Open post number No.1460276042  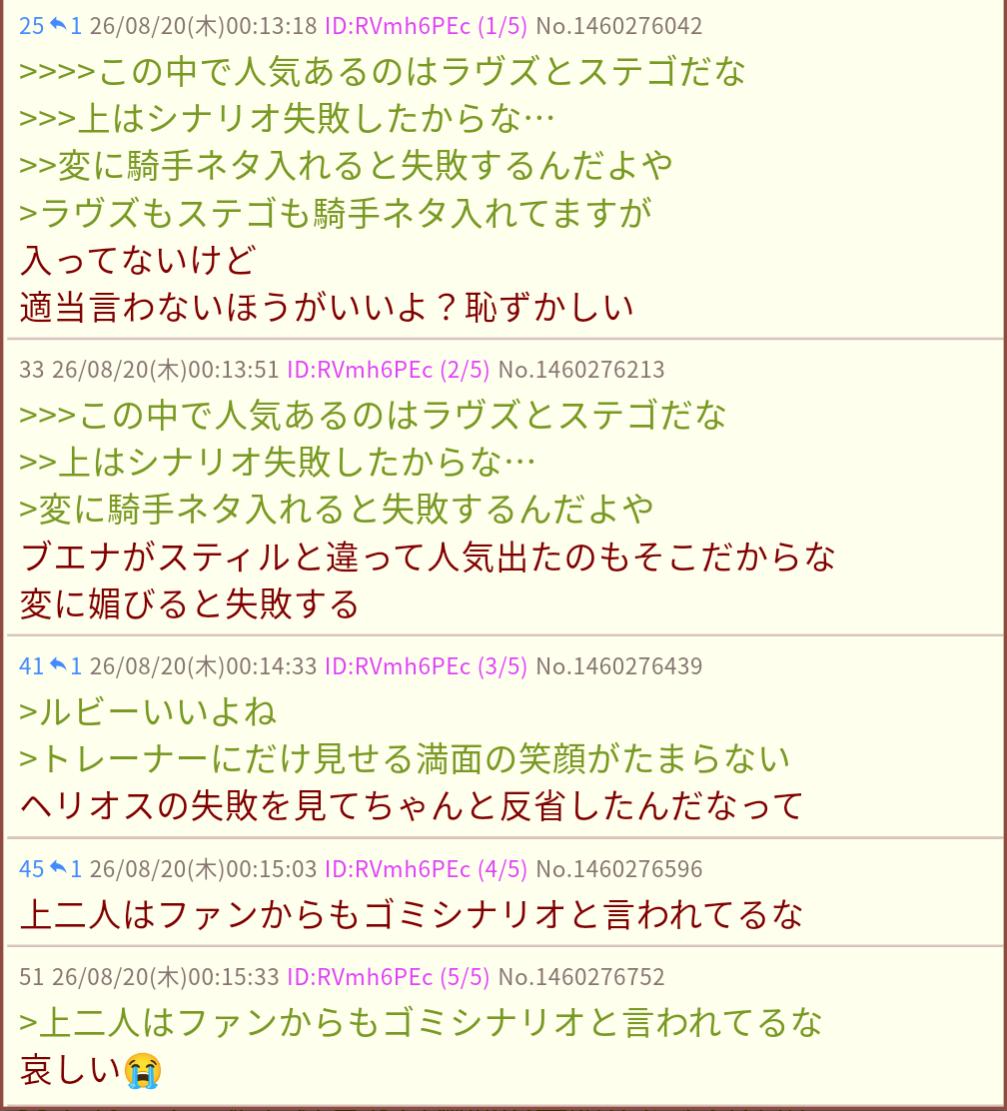click(x=619, y=26)
